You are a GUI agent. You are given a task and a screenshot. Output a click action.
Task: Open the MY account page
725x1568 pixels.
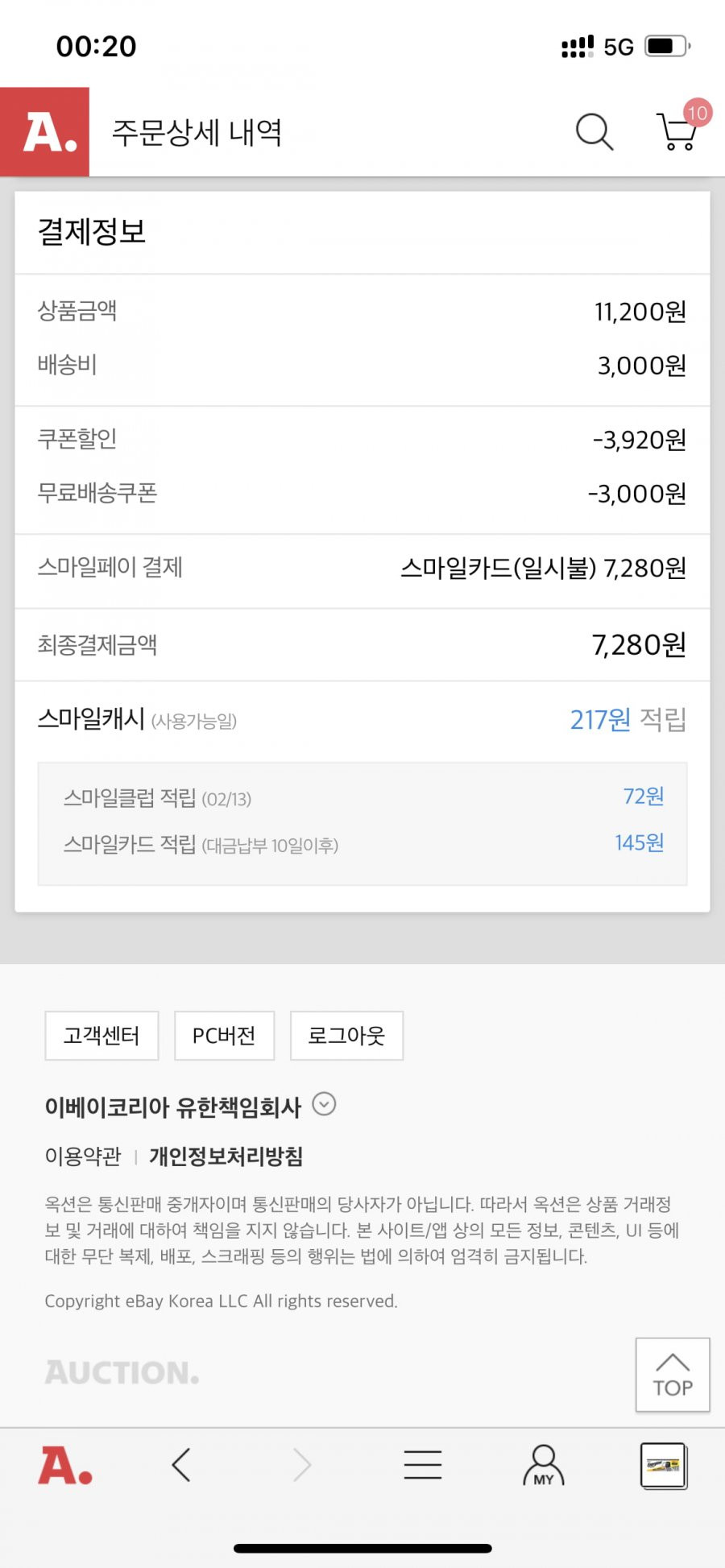click(x=544, y=1465)
